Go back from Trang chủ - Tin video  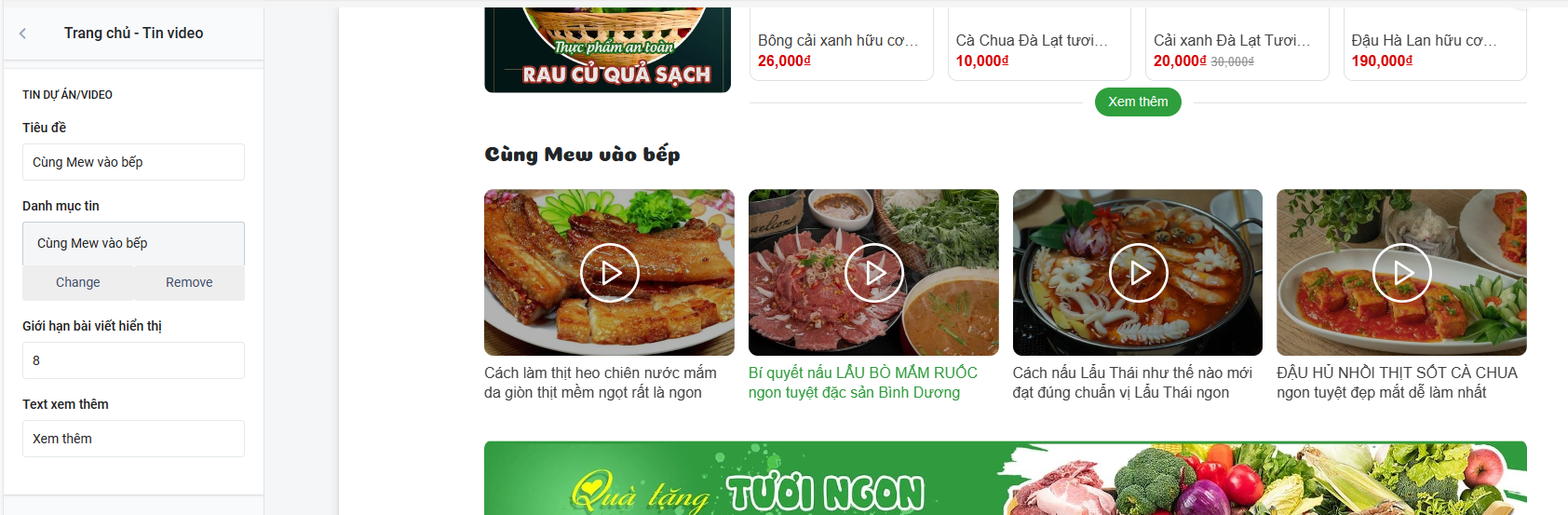tap(22, 34)
